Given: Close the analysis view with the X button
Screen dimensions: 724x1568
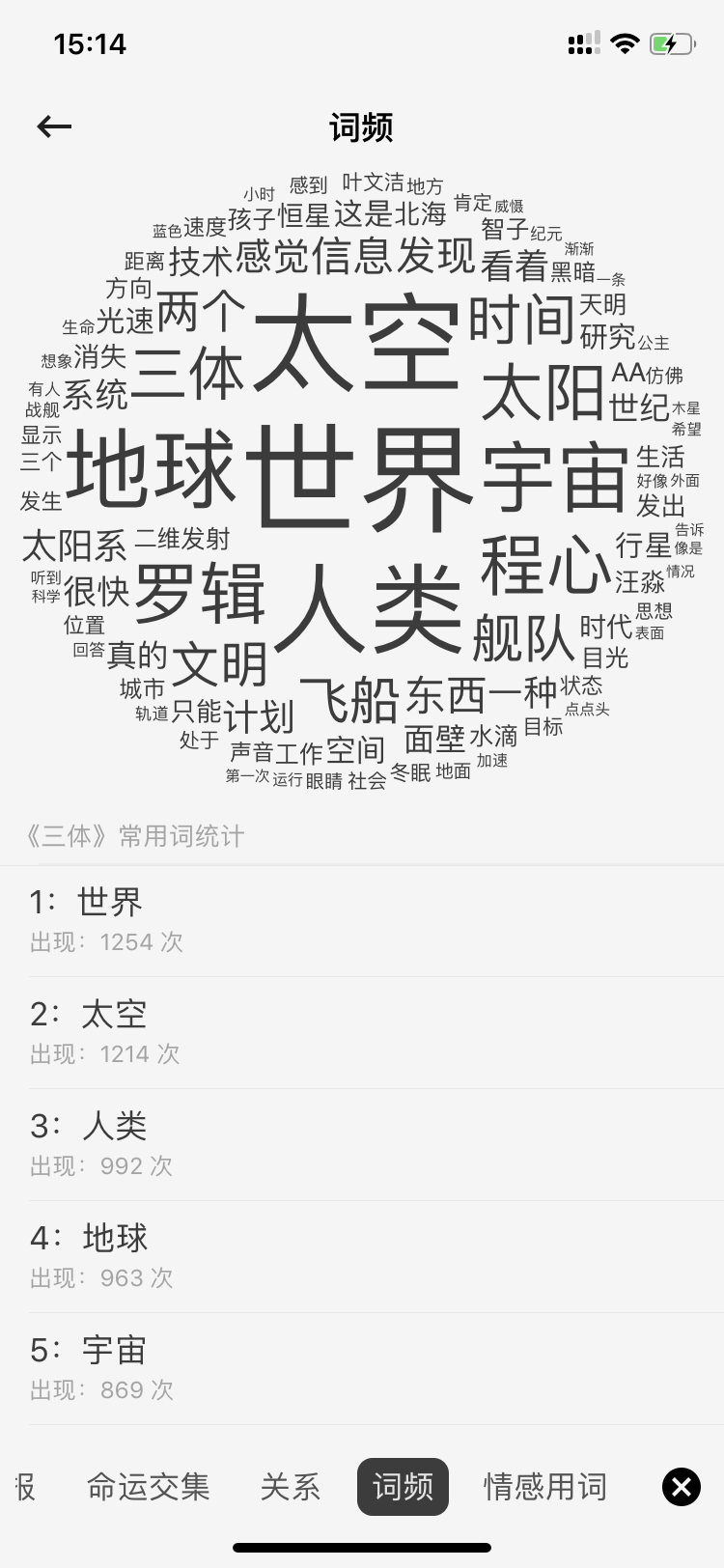Looking at the screenshot, I should pyautogui.click(x=681, y=1487).
